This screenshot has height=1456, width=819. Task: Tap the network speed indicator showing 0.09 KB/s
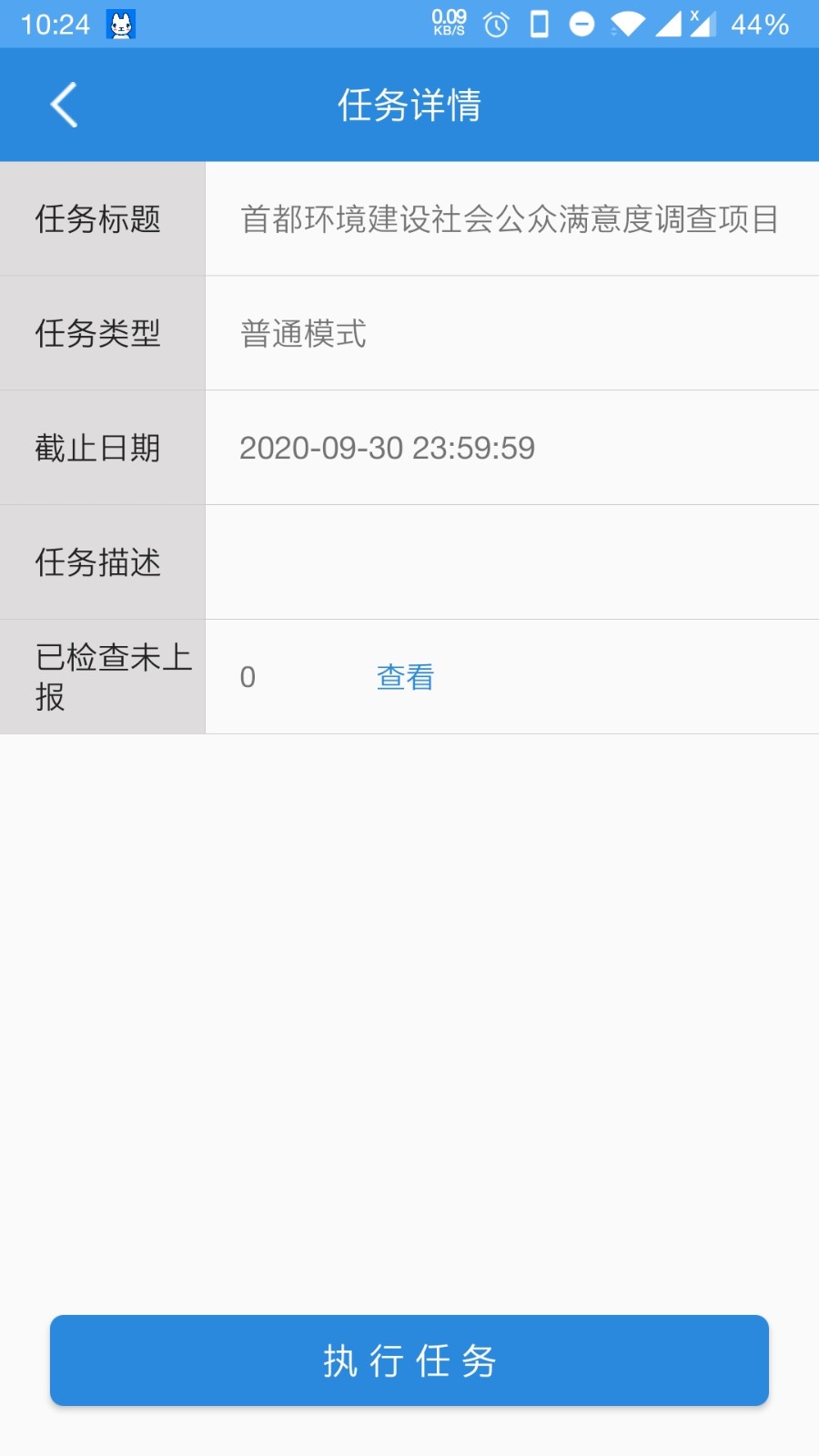click(448, 22)
